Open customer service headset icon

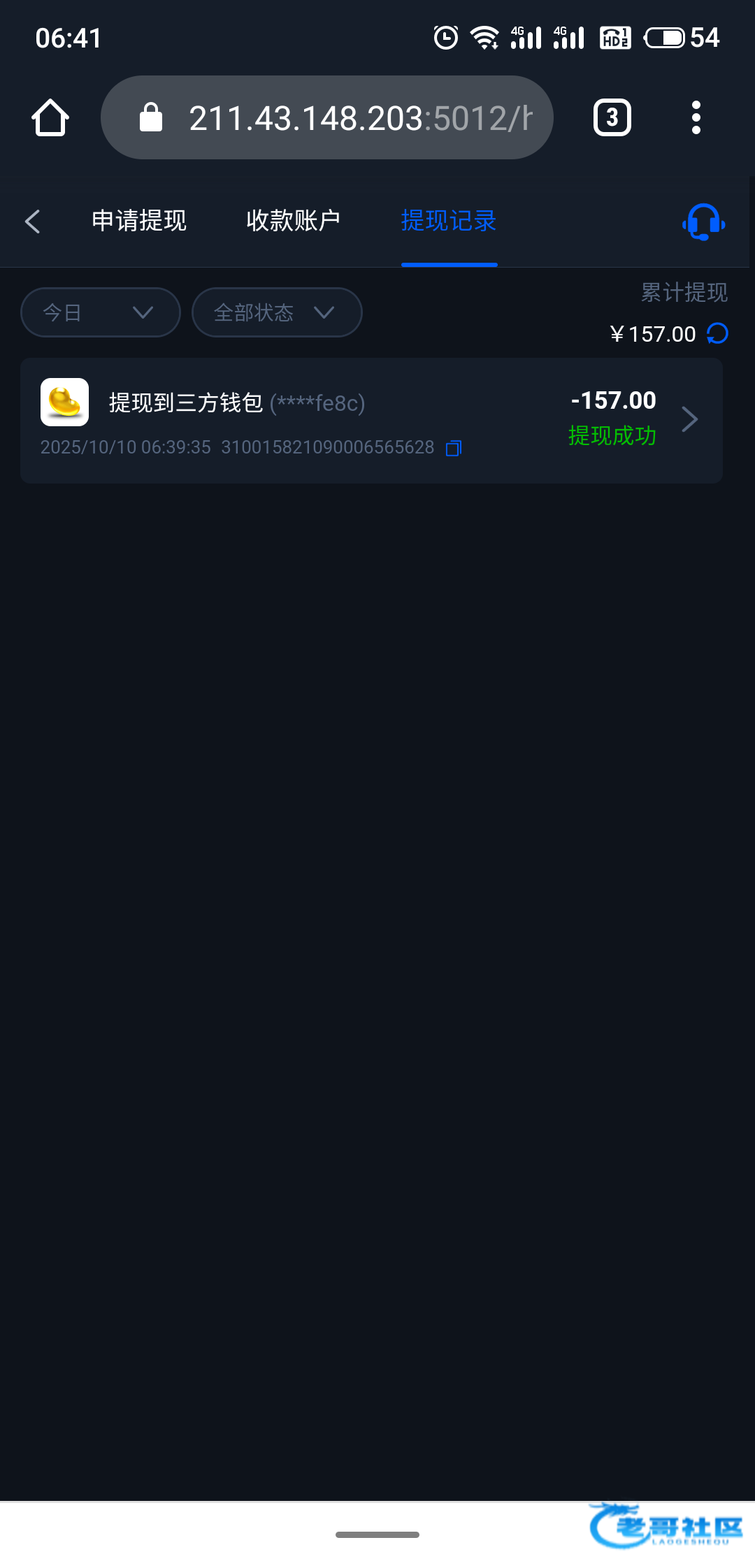[703, 222]
